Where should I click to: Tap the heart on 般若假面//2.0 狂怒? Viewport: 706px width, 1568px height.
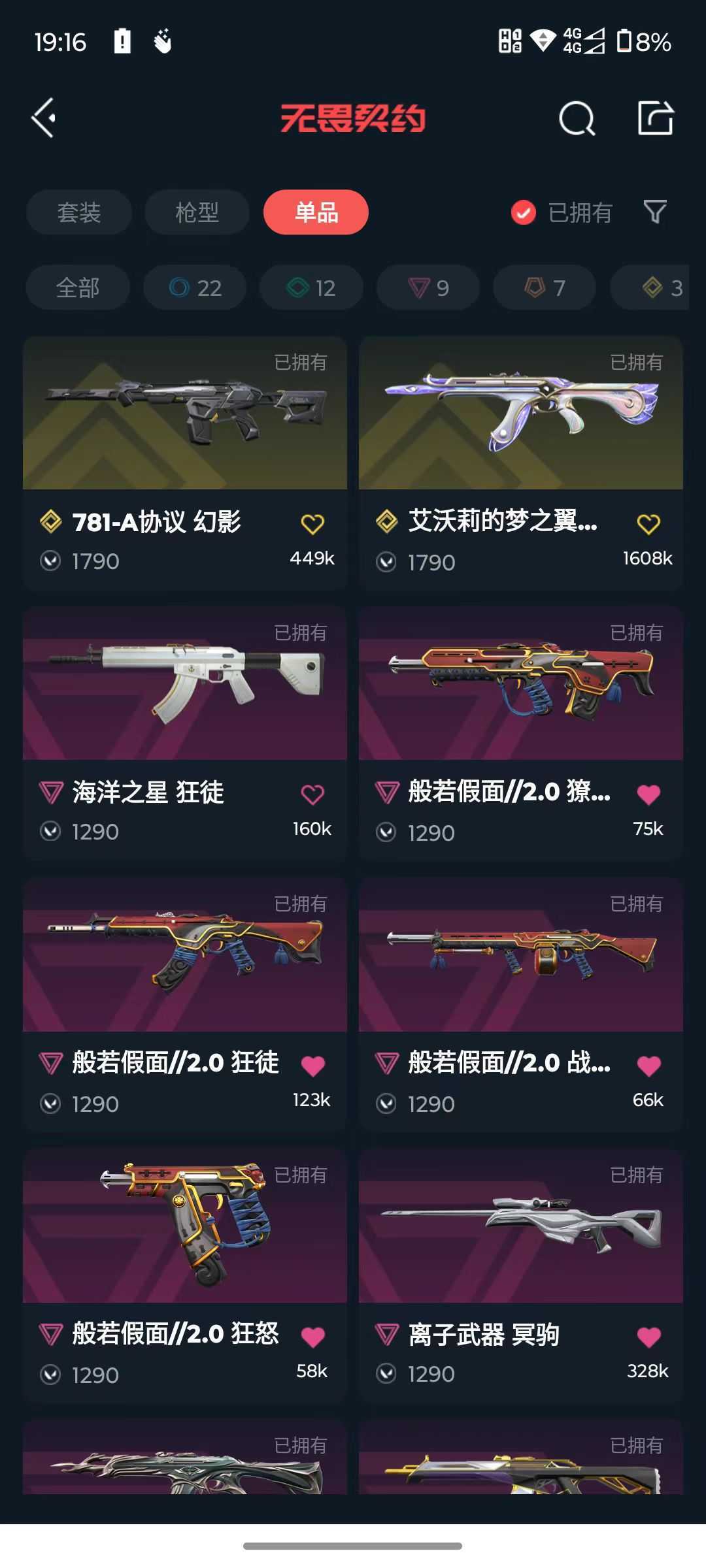312,1337
